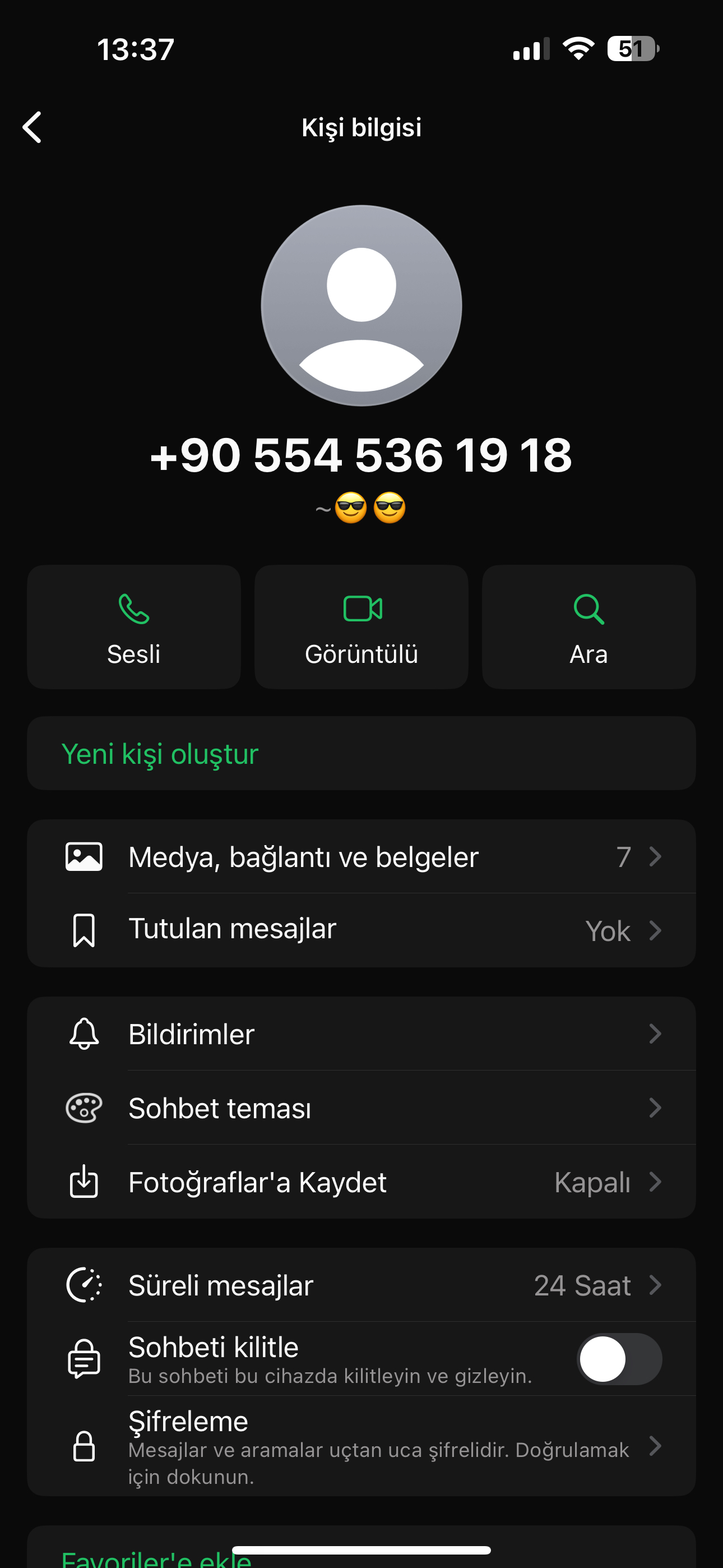The height and width of the screenshot is (1568, 723).
Task: Open Medya, bağlantı ve belgeler
Action: pyautogui.click(x=361, y=856)
